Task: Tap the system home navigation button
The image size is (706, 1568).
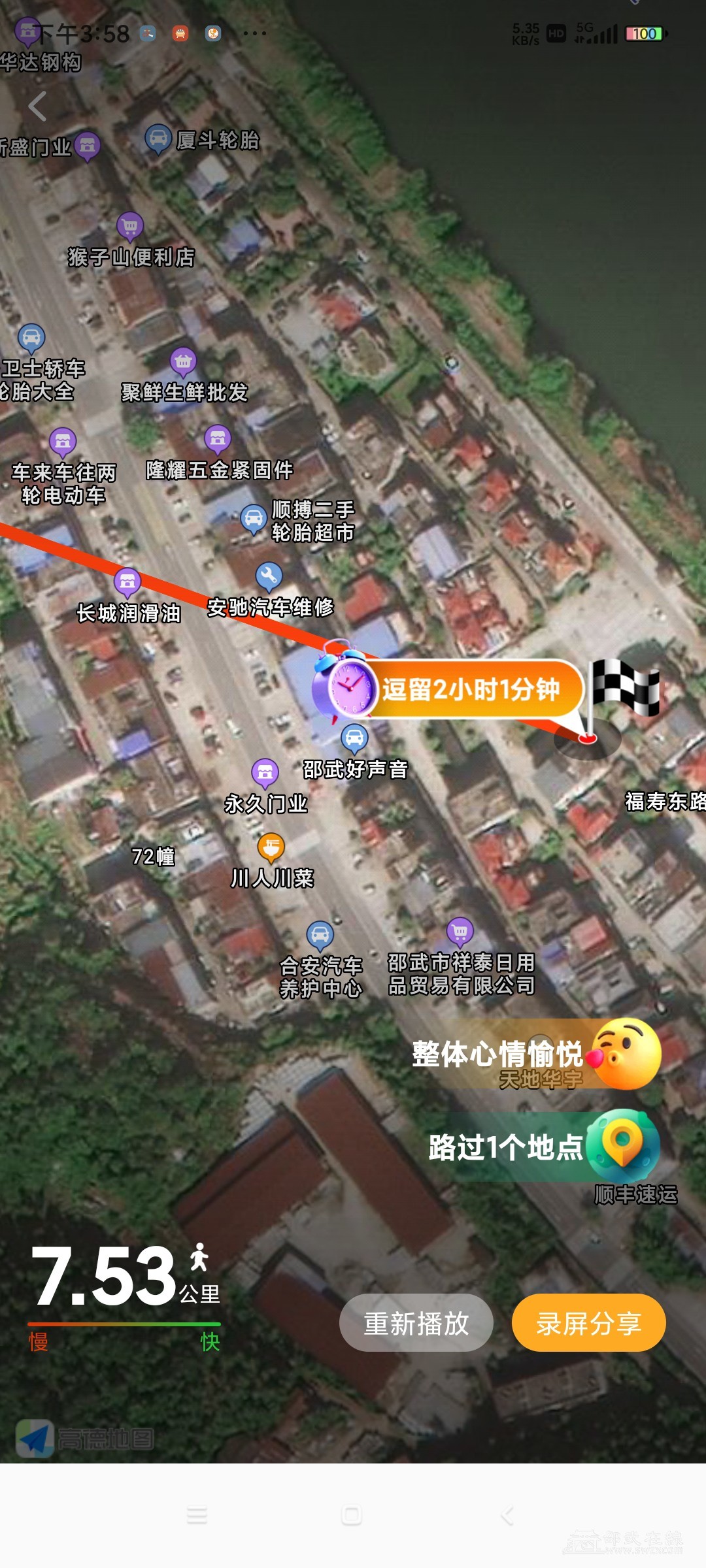Action: [352, 1515]
